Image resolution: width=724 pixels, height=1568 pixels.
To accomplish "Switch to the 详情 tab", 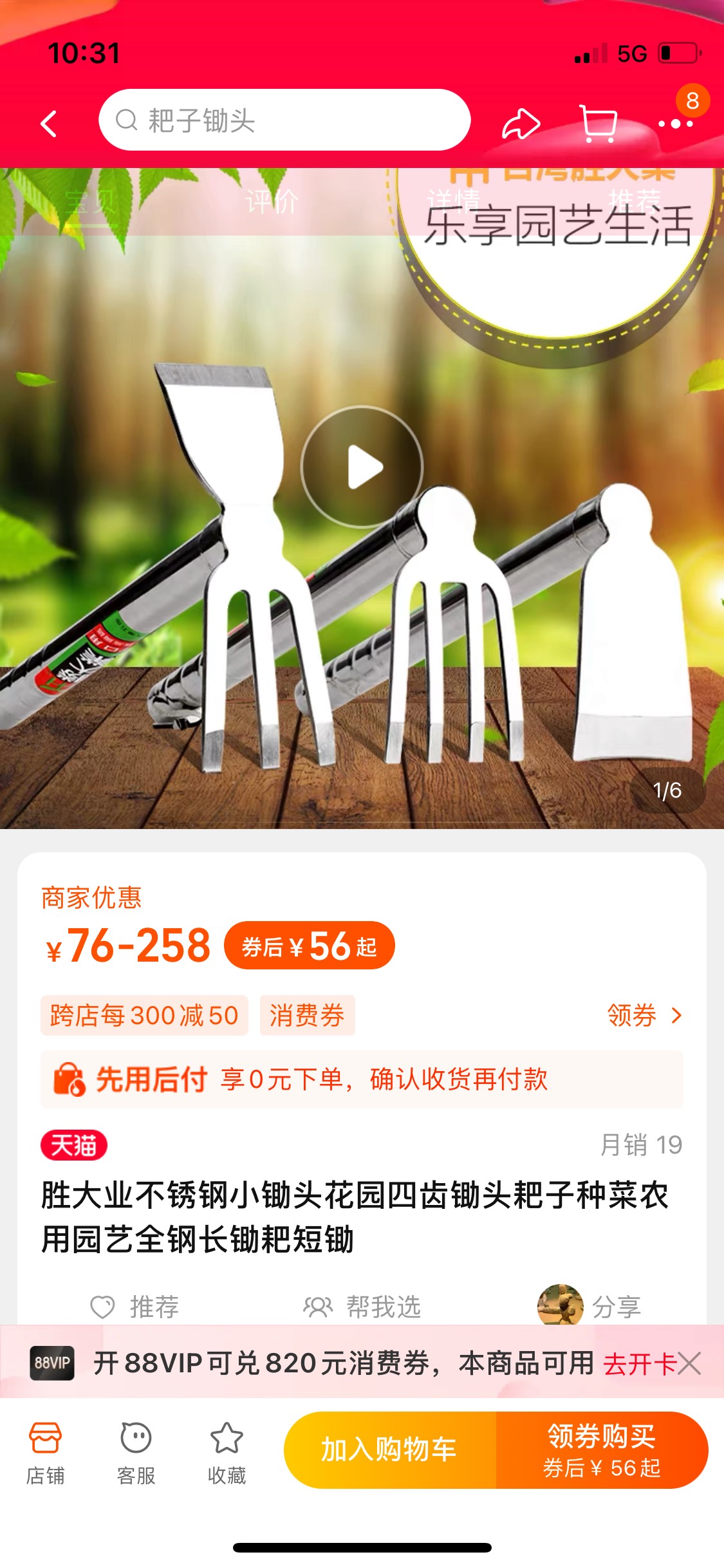I will click(x=453, y=201).
